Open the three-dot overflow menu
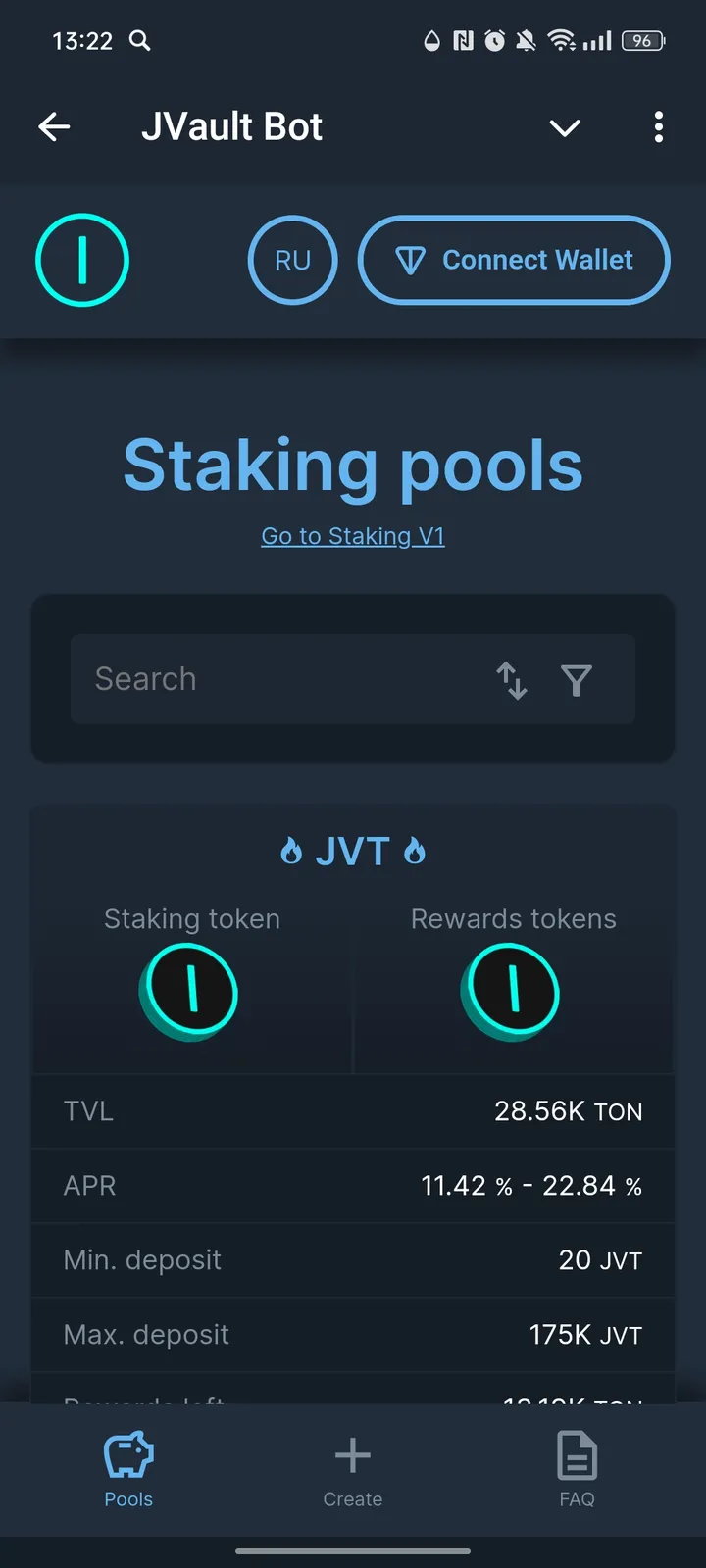Viewport: 706px width, 1568px height. coord(659,127)
